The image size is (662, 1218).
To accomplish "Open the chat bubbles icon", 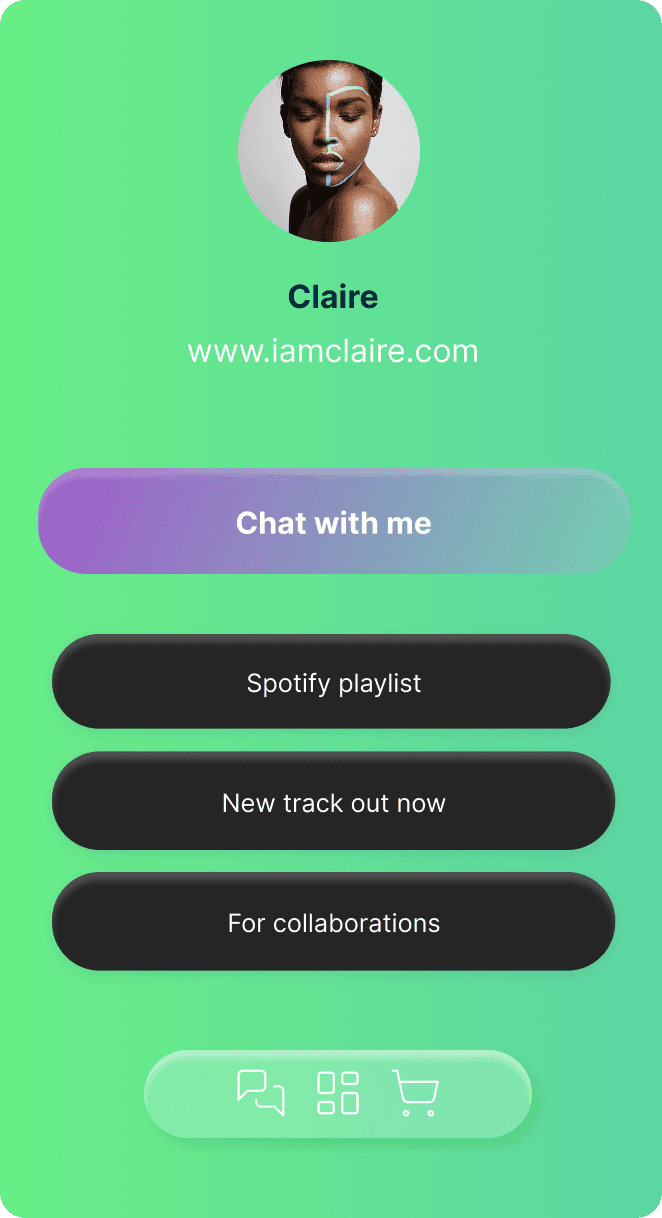I will [261, 1092].
